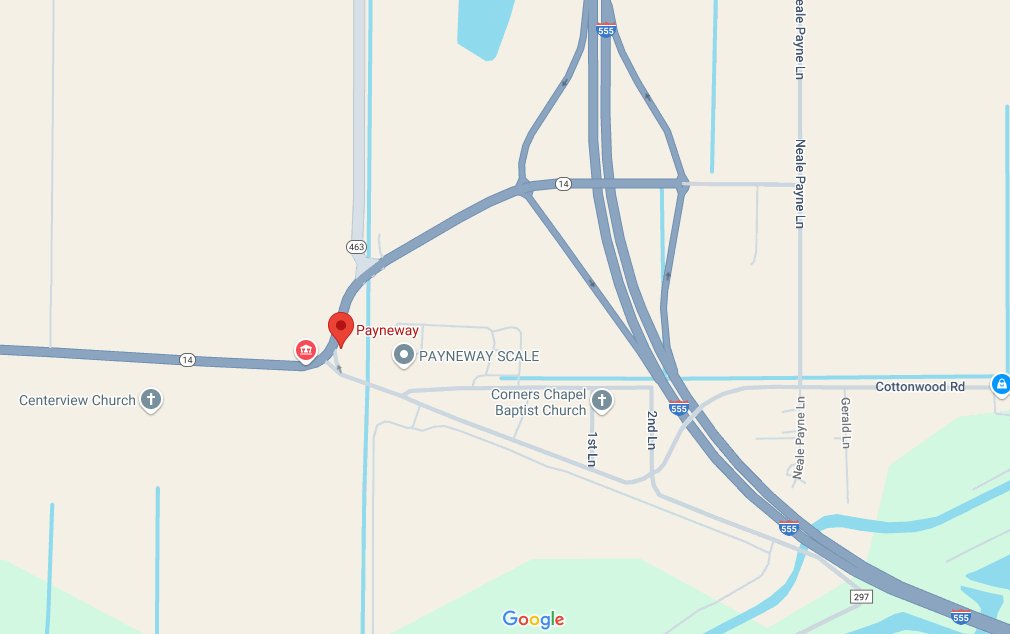
Task: Tap the red civic building marker
Action: (x=305, y=350)
